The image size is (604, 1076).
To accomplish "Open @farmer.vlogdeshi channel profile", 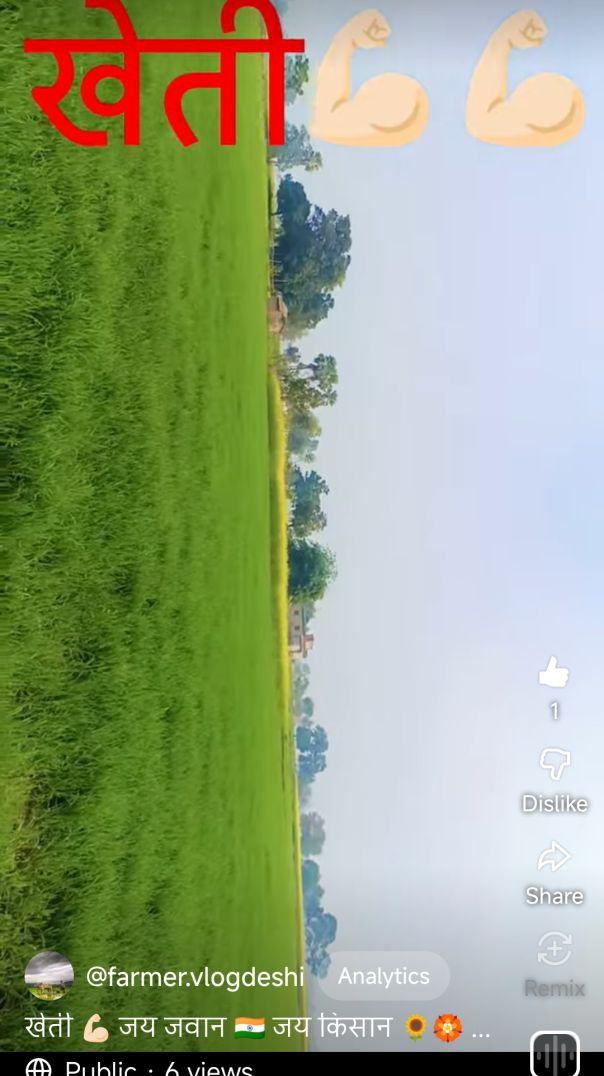I will pos(194,977).
